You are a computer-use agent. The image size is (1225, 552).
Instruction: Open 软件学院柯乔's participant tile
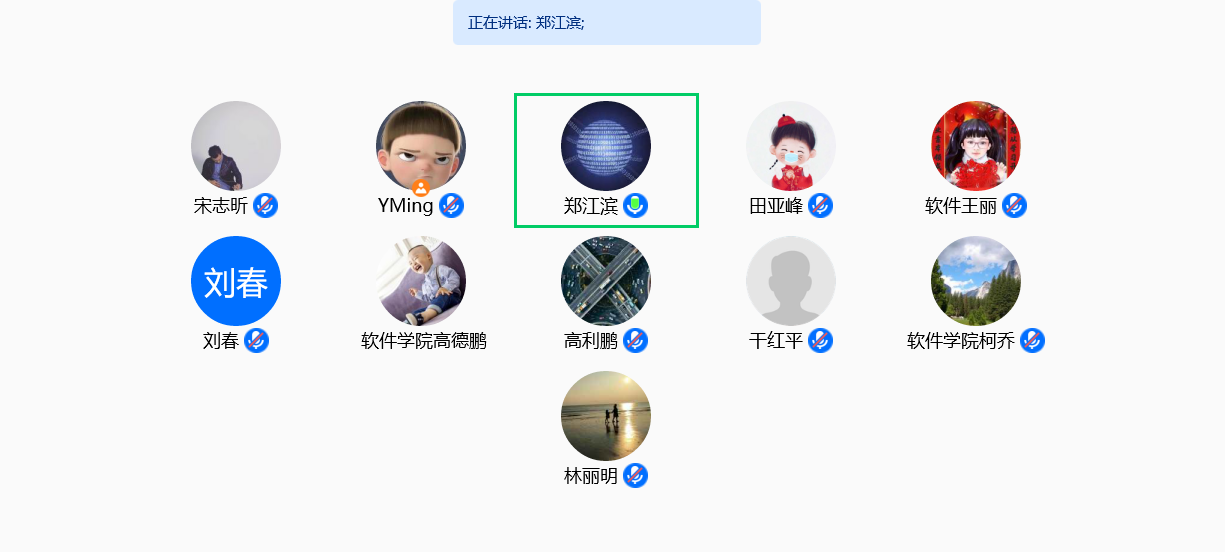pyautogui.click(x=976, y=281)
